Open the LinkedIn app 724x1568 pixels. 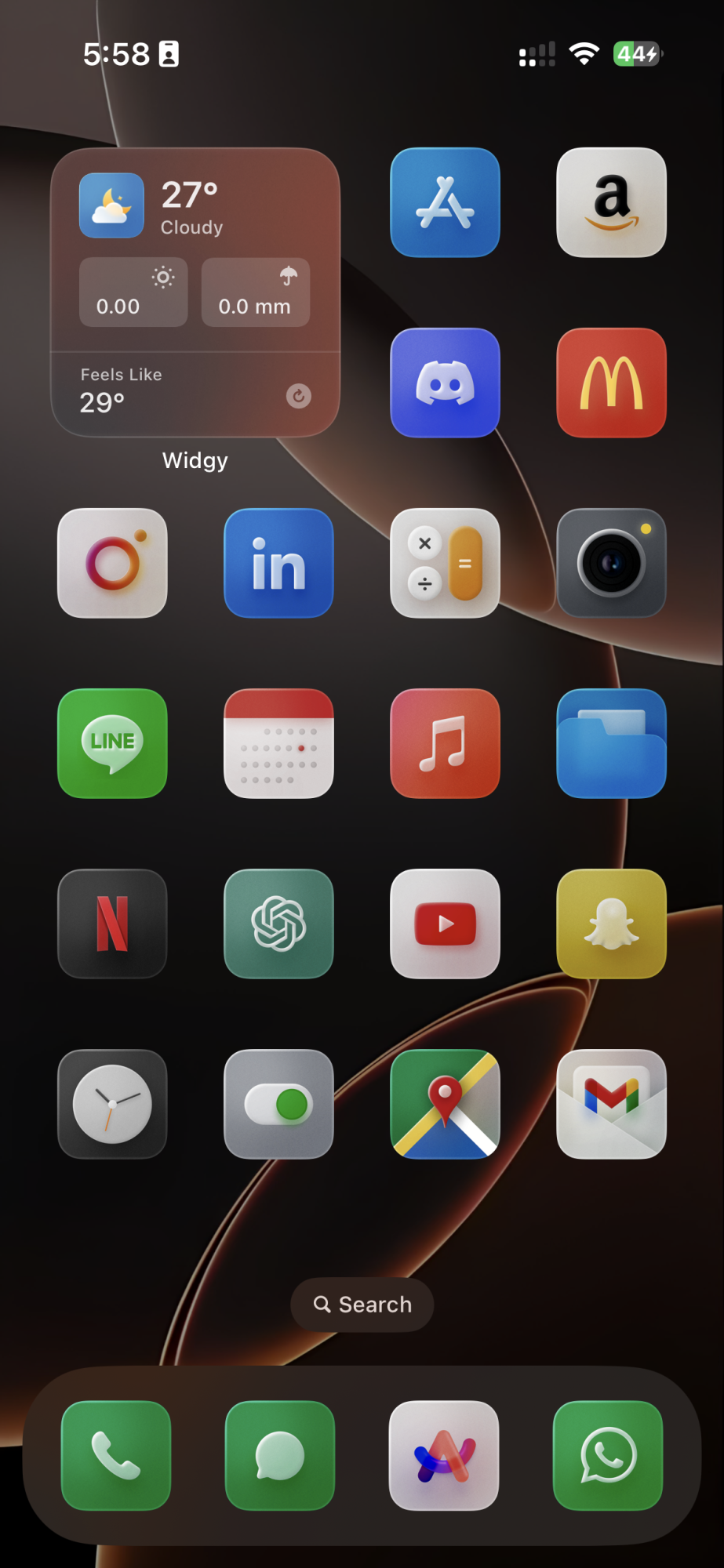point(278,563)
